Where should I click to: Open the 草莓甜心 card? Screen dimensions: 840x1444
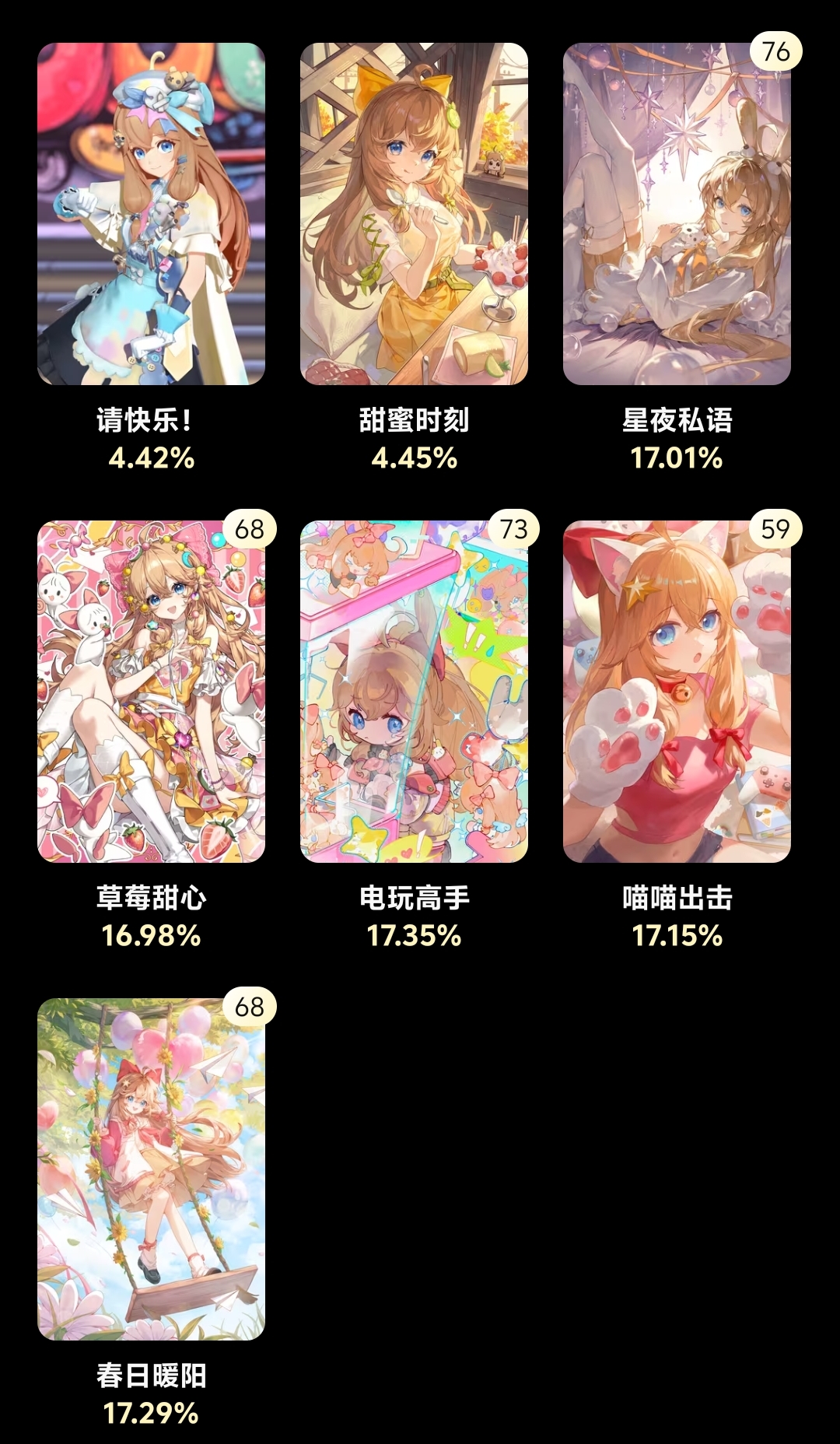click(151, 692)
